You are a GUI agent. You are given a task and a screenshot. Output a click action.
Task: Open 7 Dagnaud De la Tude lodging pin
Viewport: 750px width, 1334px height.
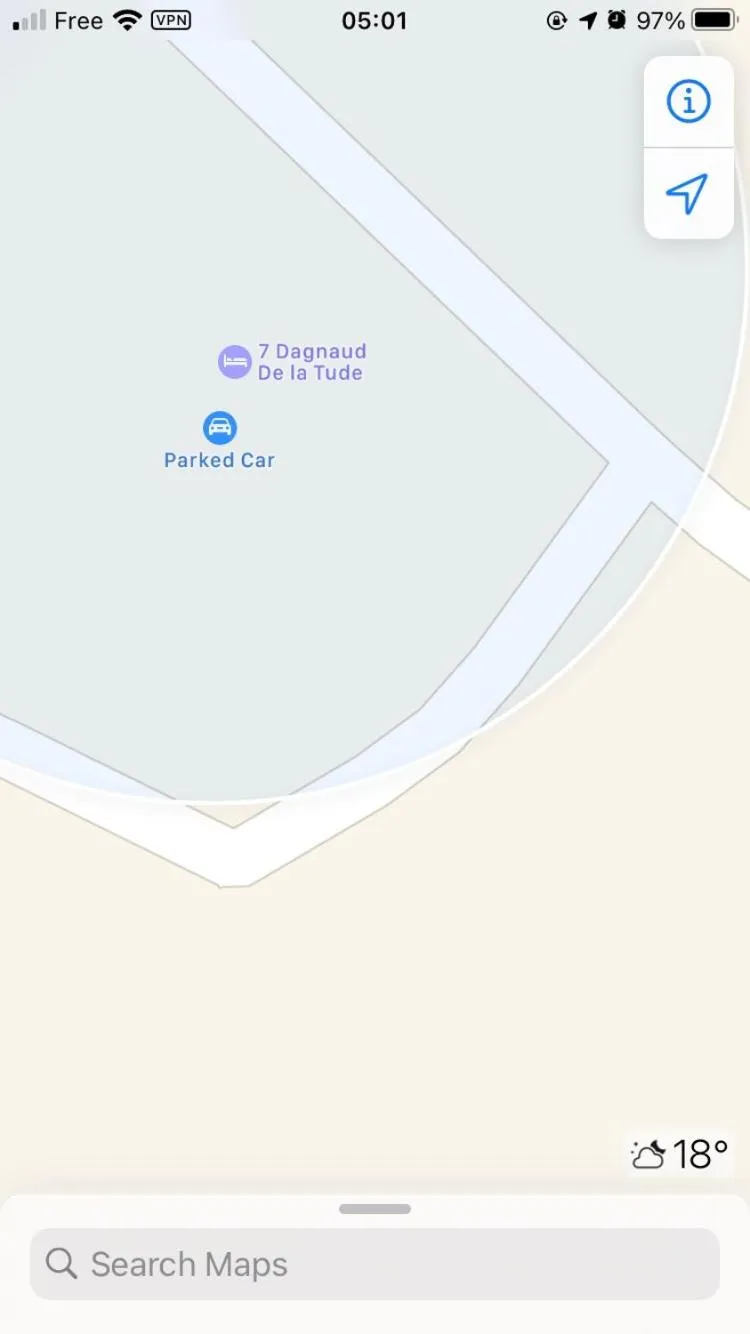[x=235, y=362]
